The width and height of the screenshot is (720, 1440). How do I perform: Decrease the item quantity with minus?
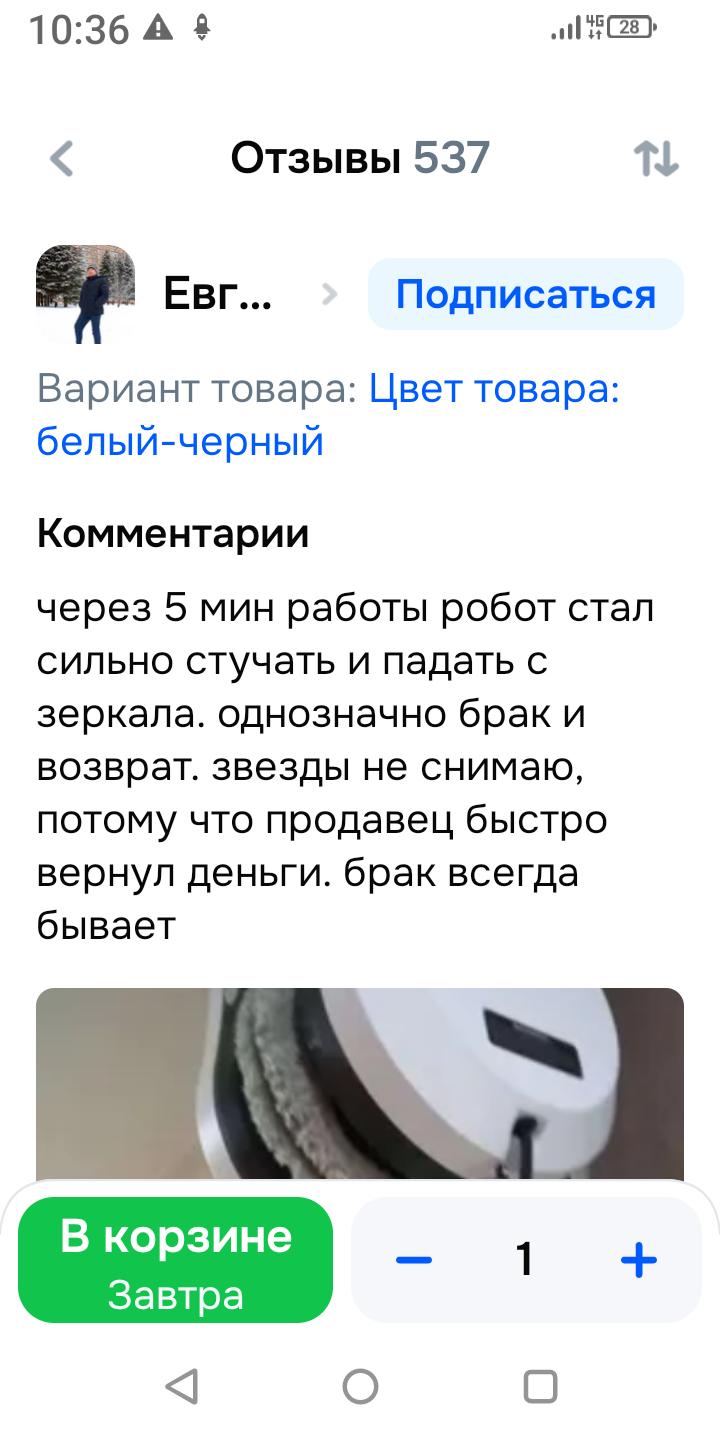tap(414, 1260)
